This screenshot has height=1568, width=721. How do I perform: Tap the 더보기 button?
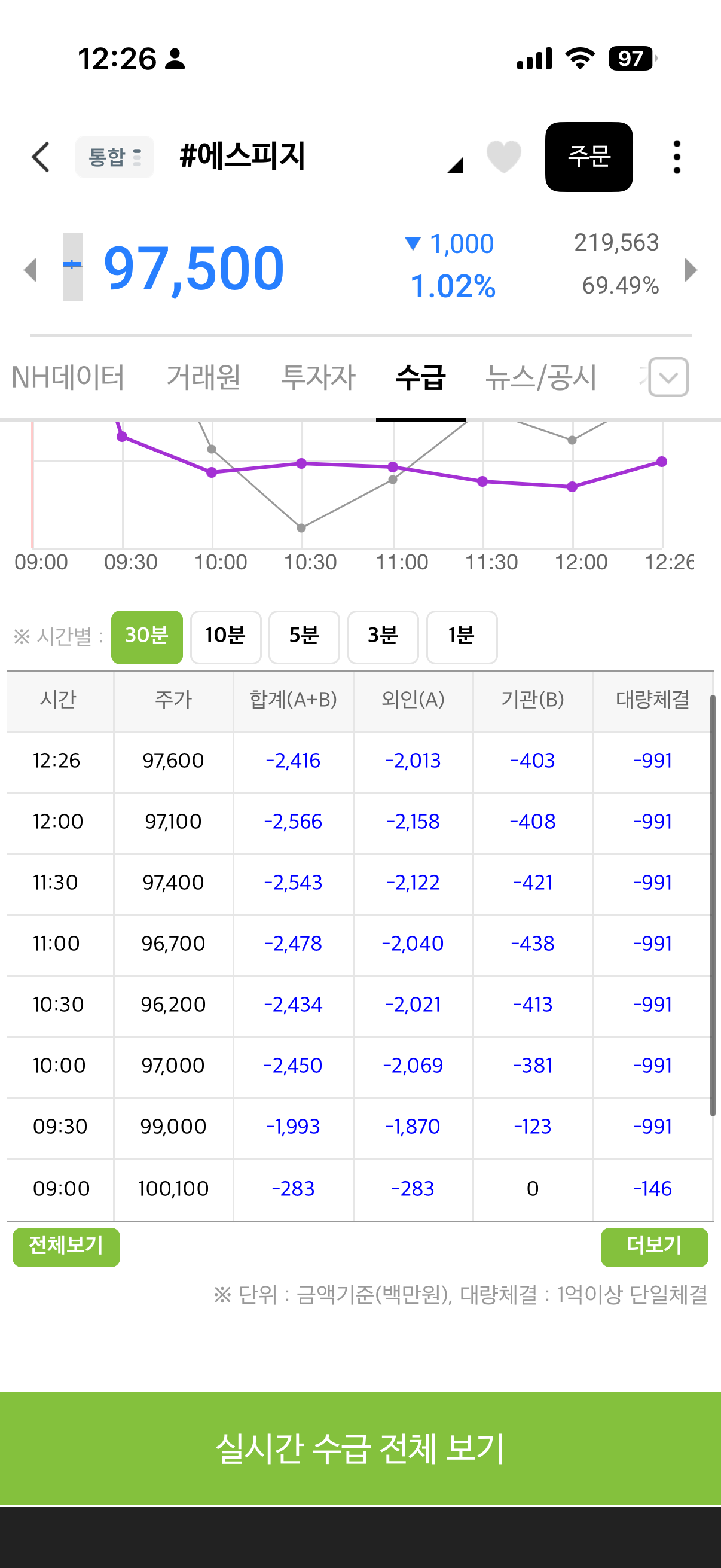pyautogui.click(x=654, y=1247)
